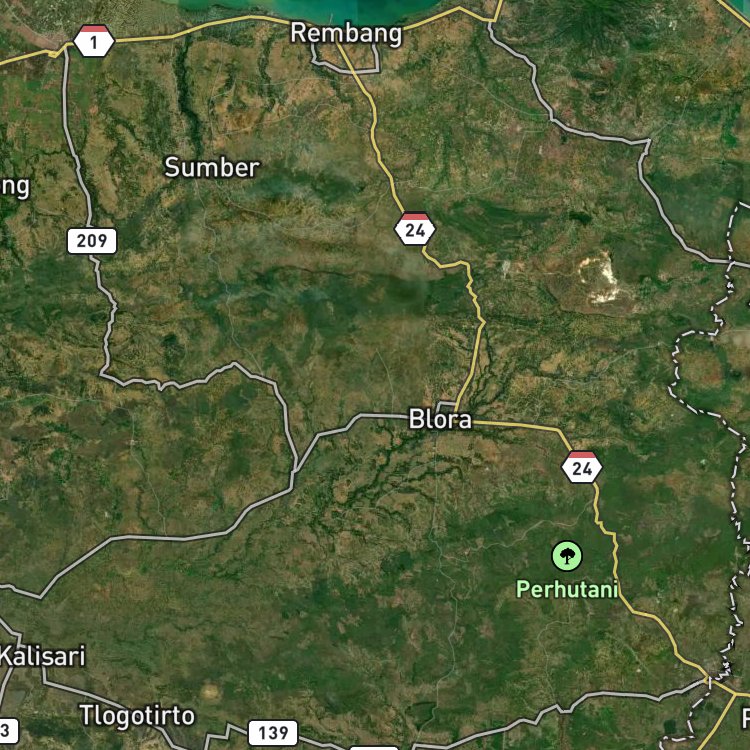The width and height of the screenshot is (750, 750).
Task: Select the Blora city label
Action: point(440,419)
